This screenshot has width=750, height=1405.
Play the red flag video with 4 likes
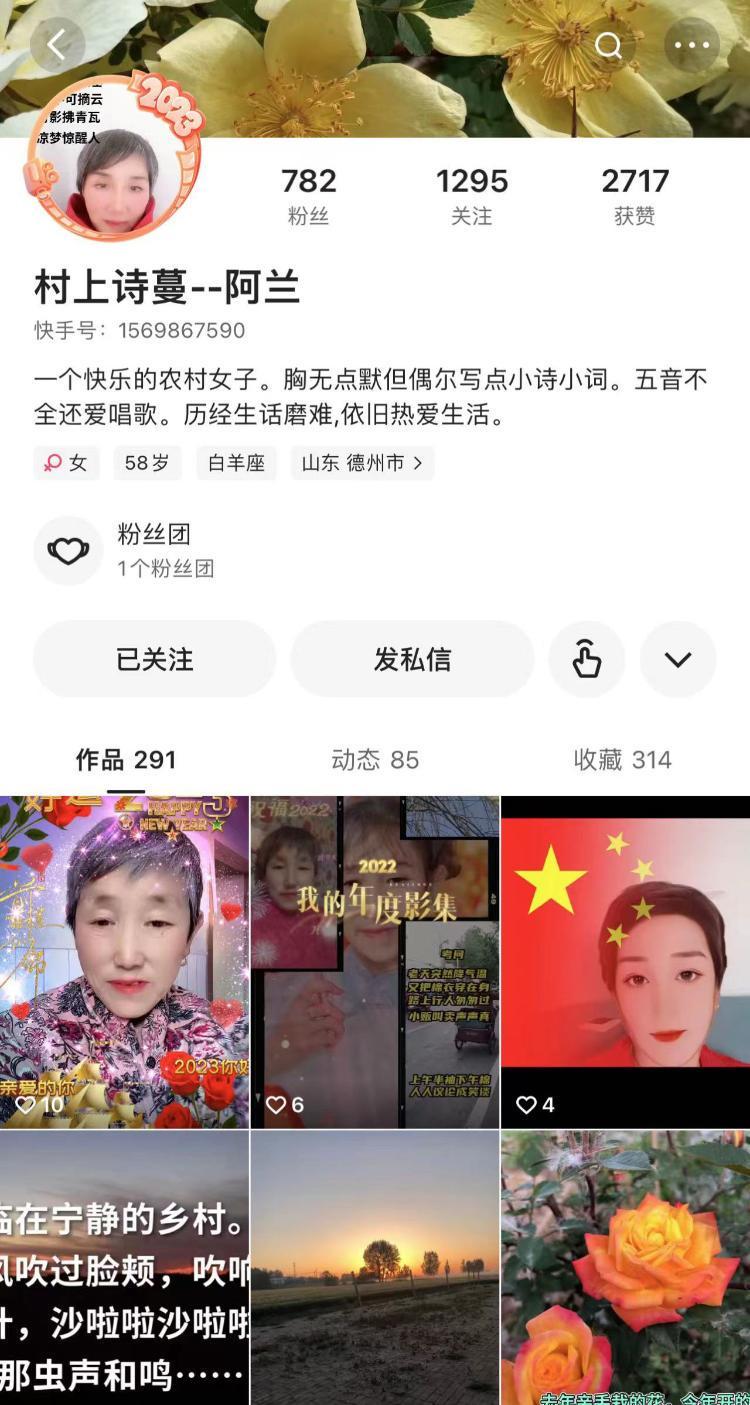[625, 962]
